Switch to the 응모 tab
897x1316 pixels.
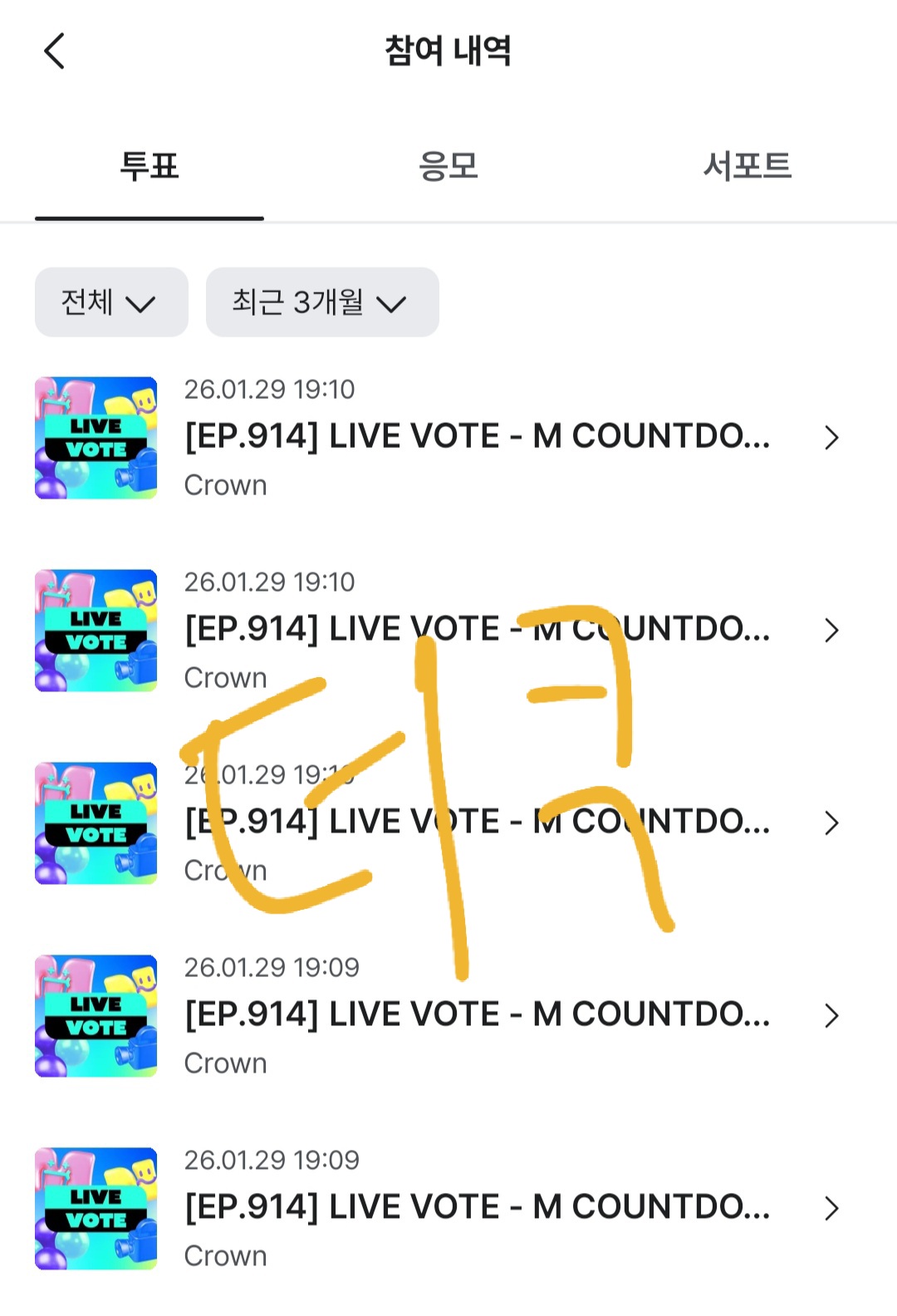pyautogui.click(x=448, y=166)
